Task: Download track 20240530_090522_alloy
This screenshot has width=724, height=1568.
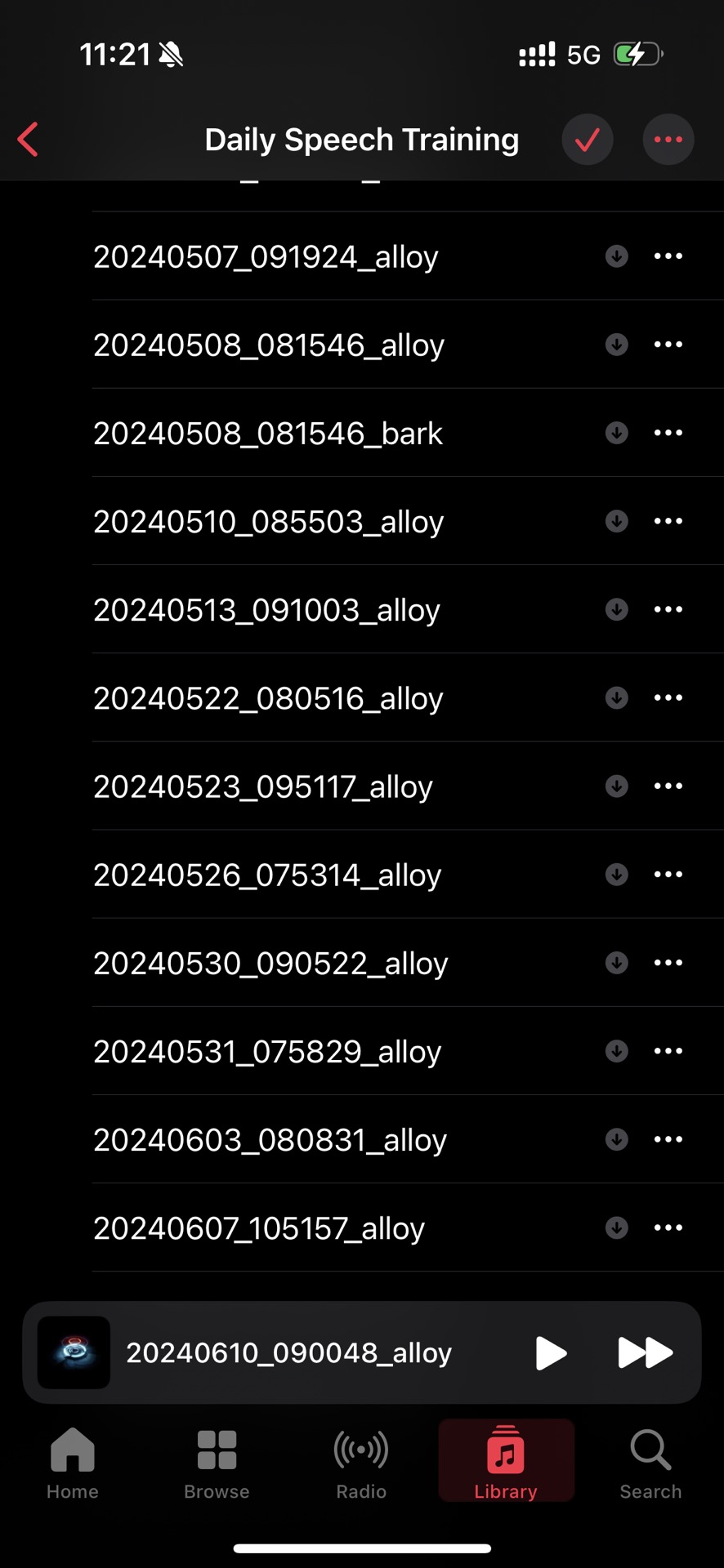Action: (x=616, y=963)
